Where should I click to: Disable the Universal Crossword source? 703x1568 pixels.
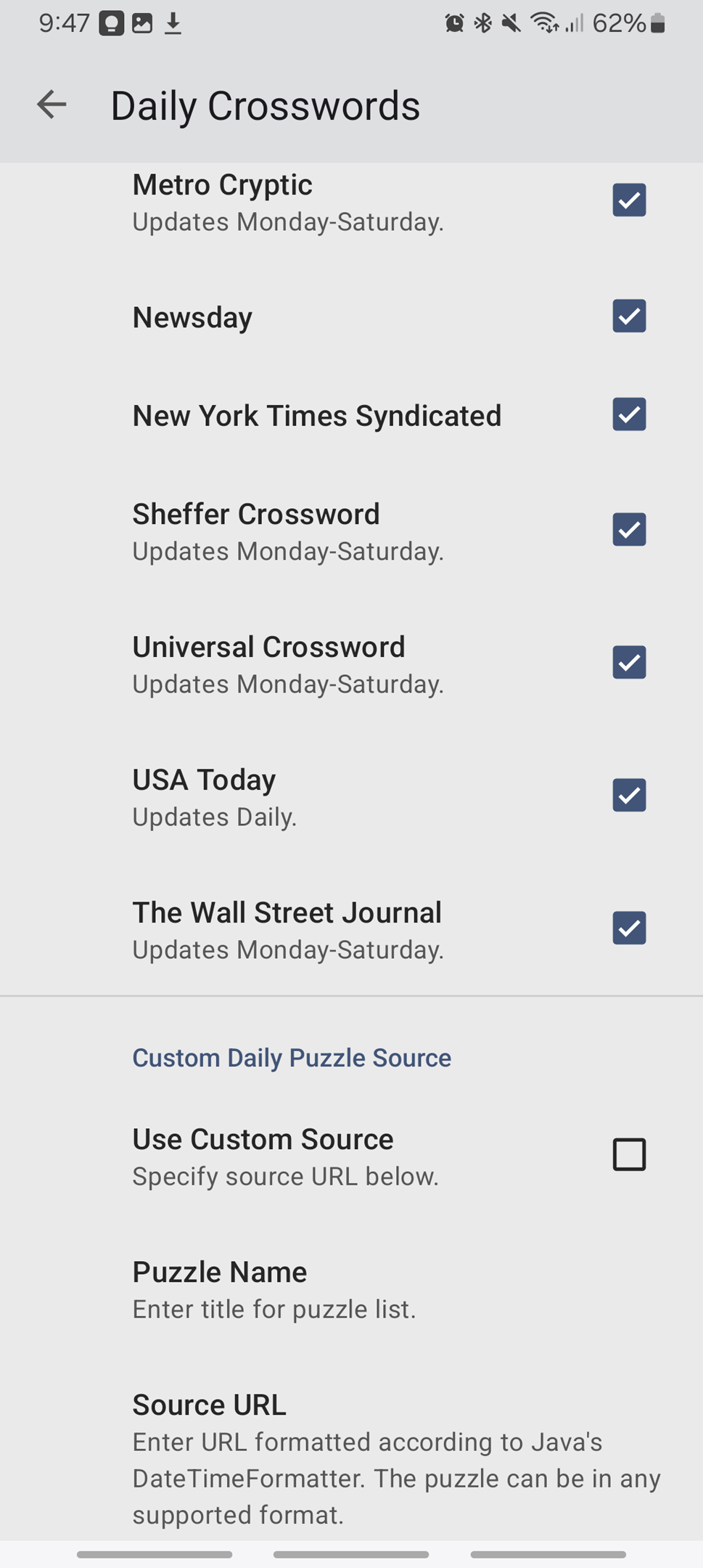(x=628, y=662)
